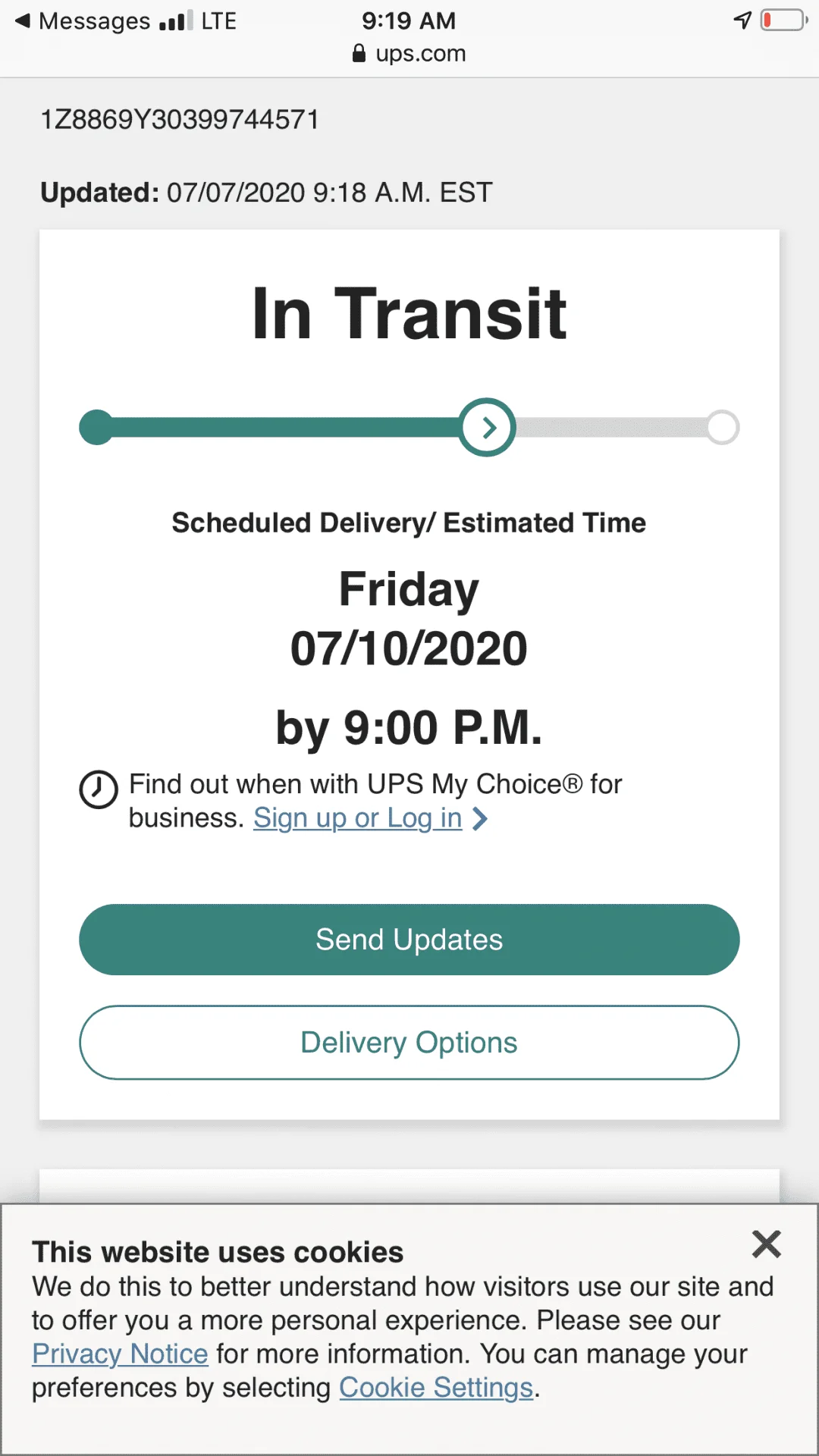Dismiss the cookies banner
This screenshot has width=819, height=1456.
click(766, 1244)
